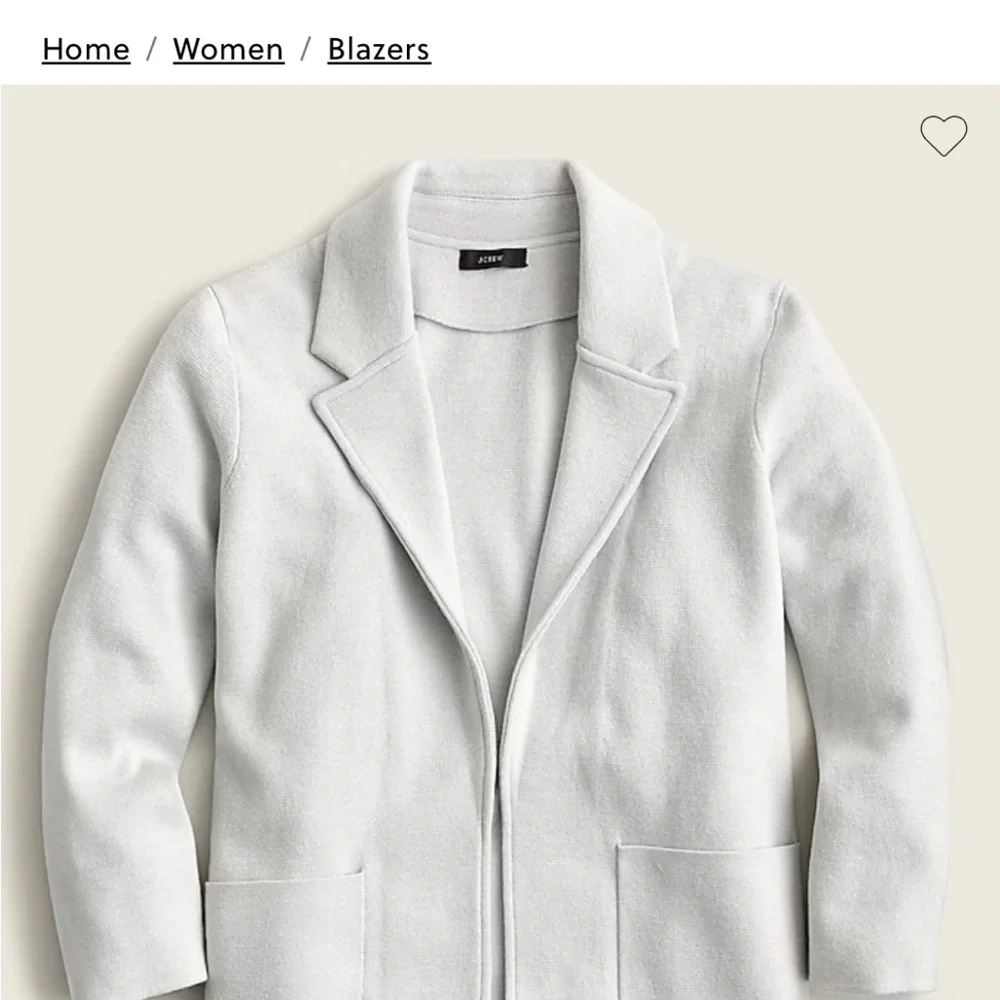
Task: Go to the Home breadcrumb link
Action: click(86, 49)
